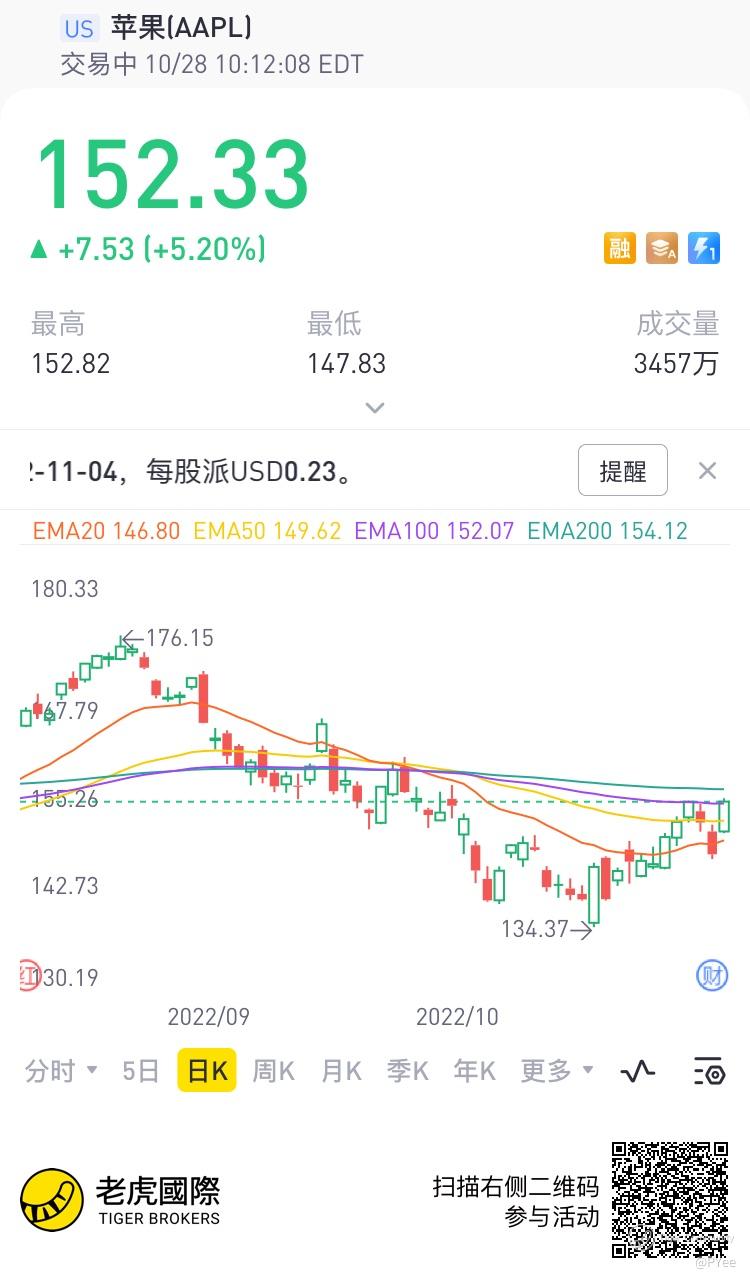Expand the quote details chevron
This screenshot has width=750, height=1280.
(375, 408)
